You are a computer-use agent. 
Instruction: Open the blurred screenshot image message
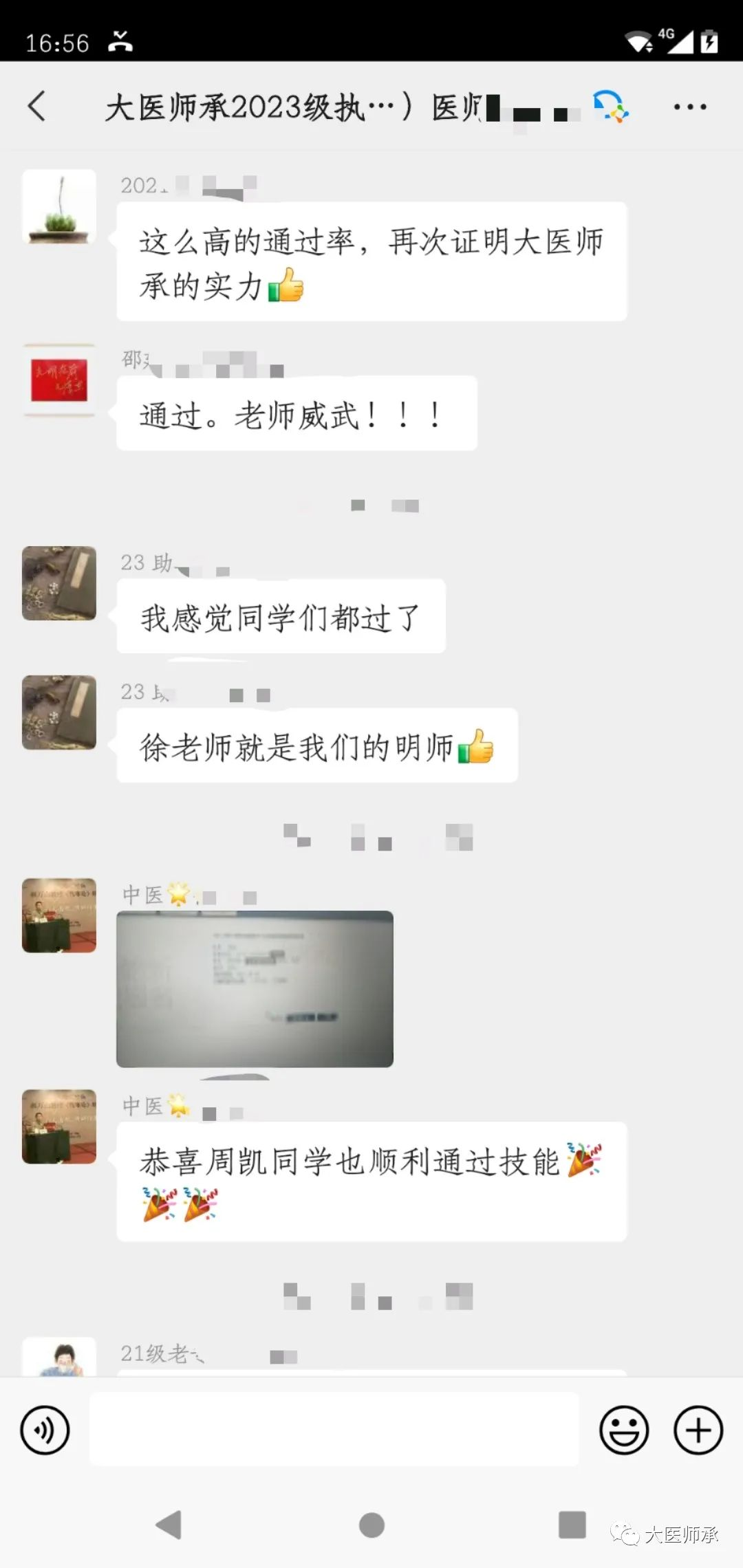coord(255,989)
